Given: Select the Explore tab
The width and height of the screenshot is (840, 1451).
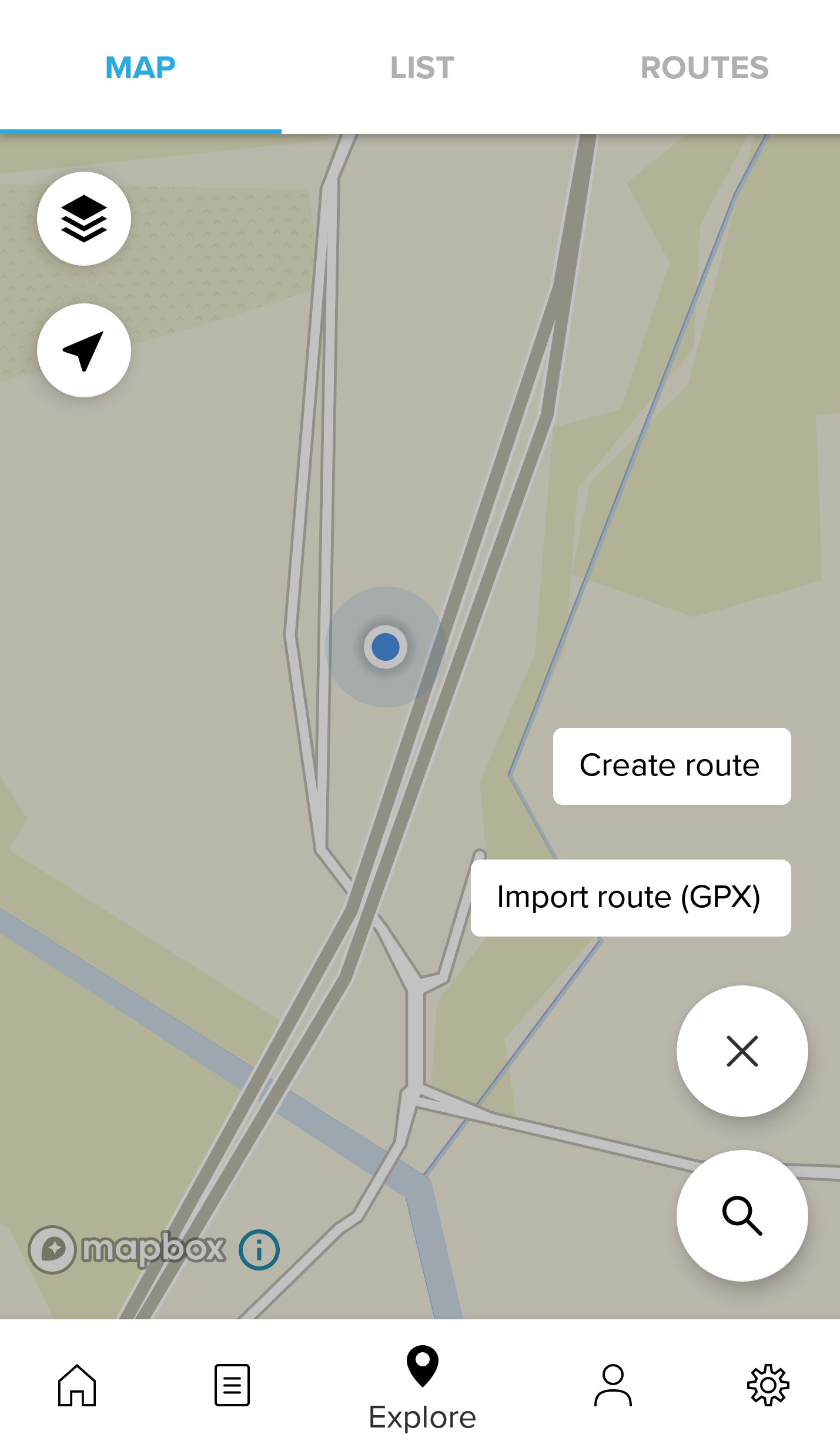Looking at the screenshot, I should pos(422,1388).
